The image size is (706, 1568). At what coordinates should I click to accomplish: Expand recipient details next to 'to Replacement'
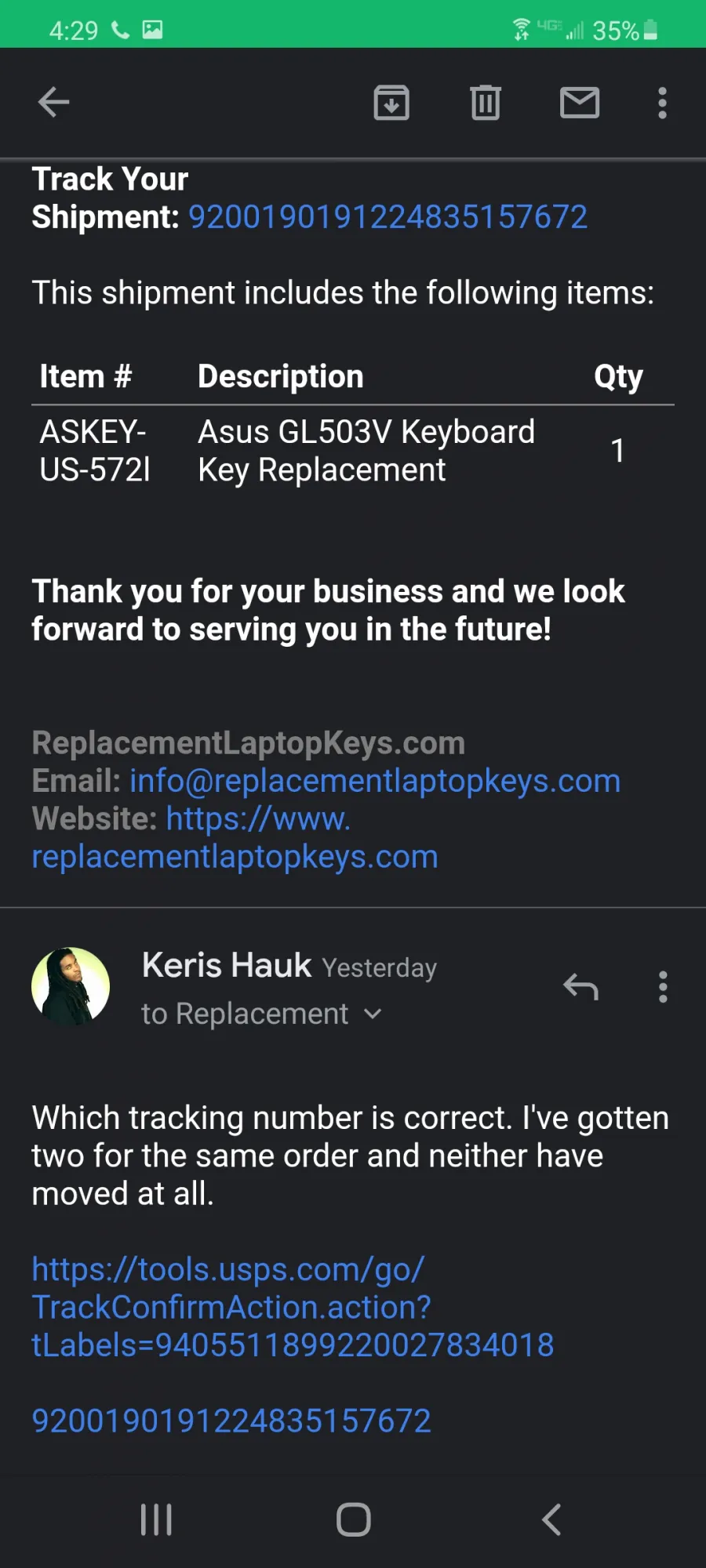[373, 1014]
